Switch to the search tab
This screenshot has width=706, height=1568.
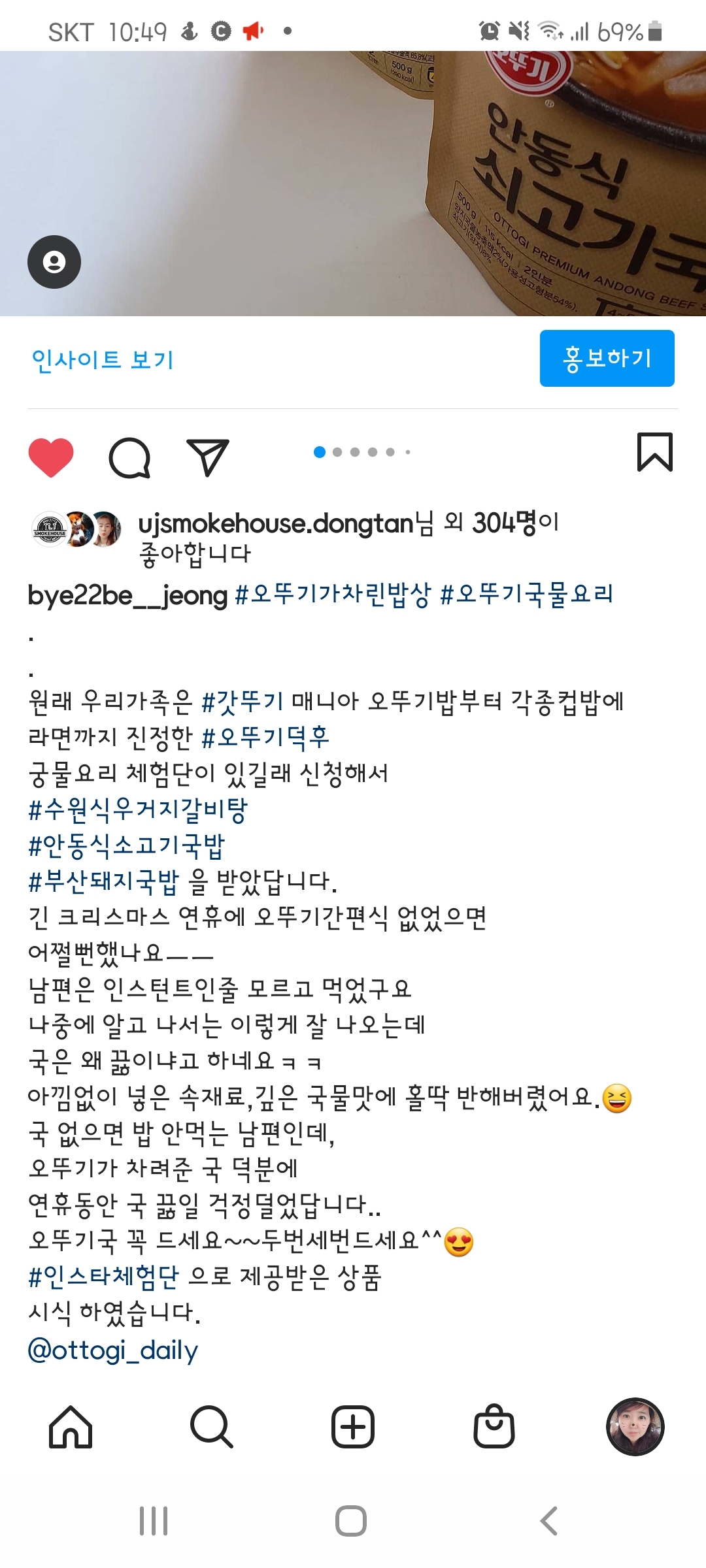(x=211, y=1427)
